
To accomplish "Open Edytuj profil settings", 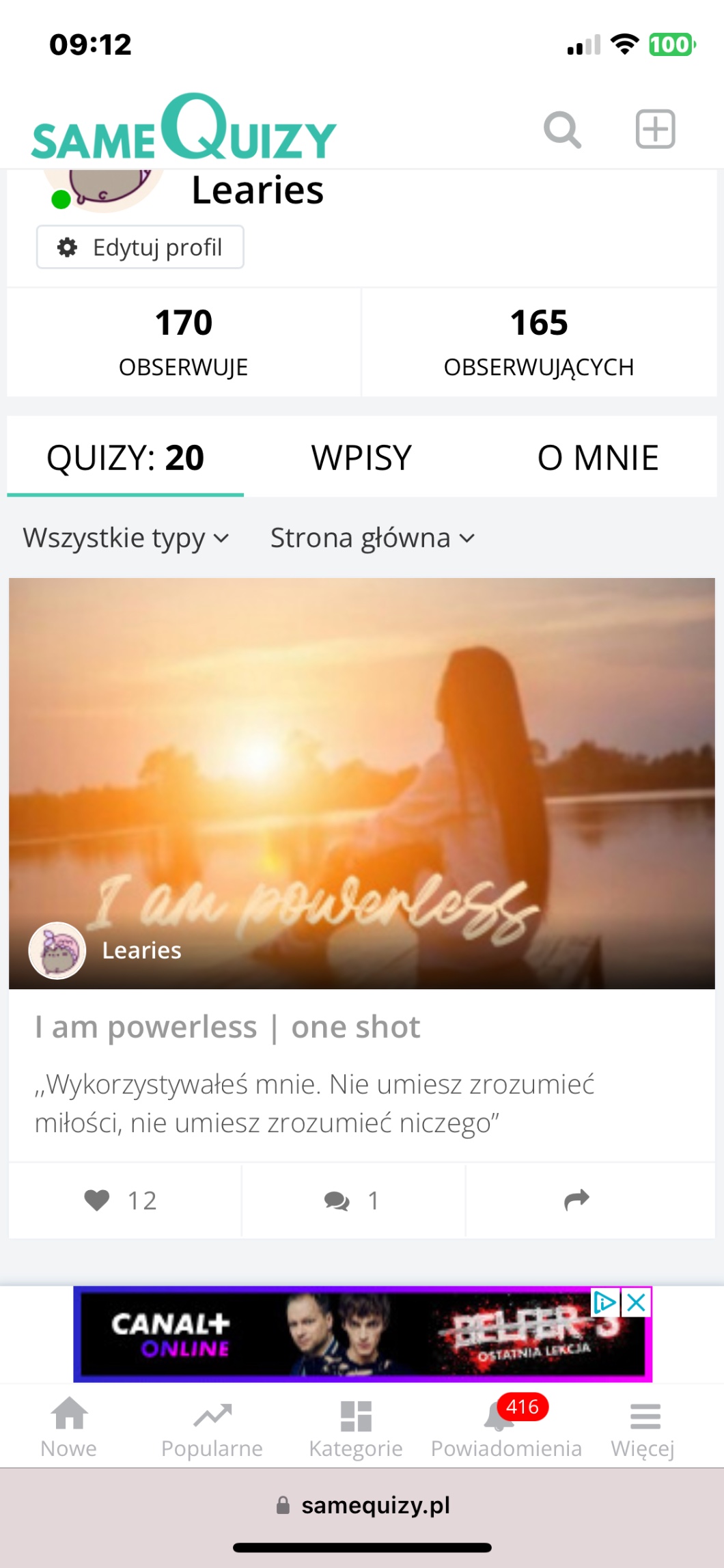I will tap(140, 247).
